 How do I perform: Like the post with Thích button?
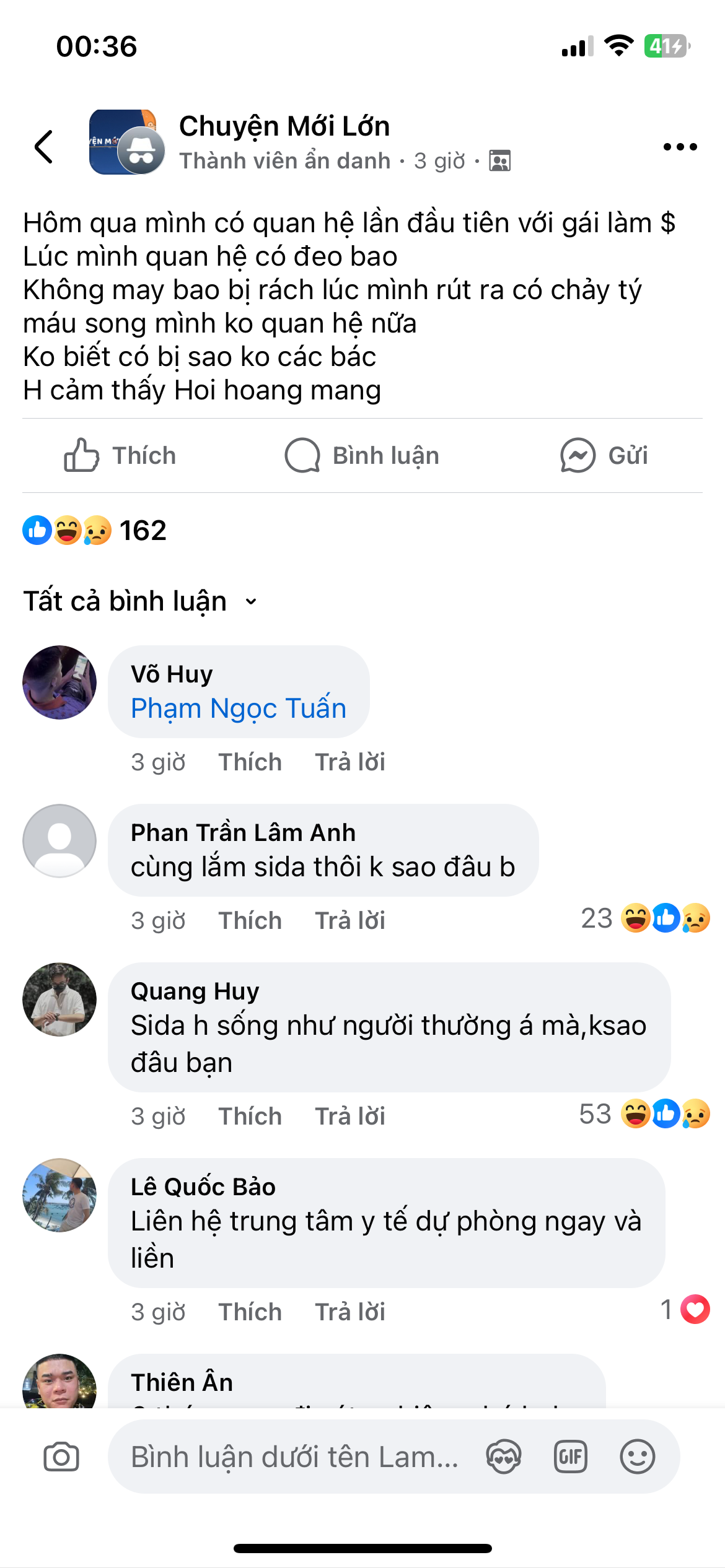(x=120, y=456)
